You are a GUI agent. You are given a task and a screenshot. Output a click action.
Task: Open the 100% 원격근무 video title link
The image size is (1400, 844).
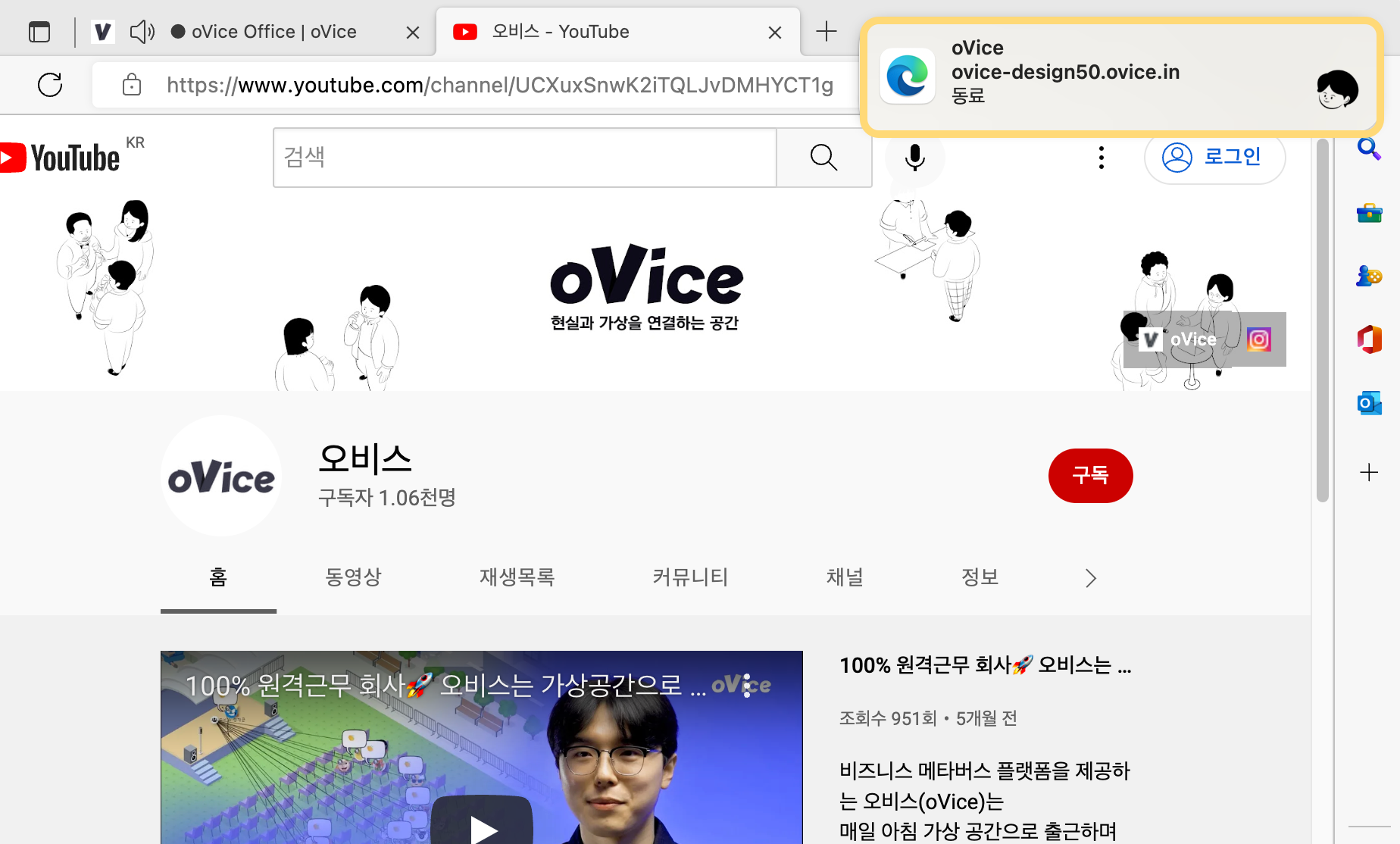(985, 665)
